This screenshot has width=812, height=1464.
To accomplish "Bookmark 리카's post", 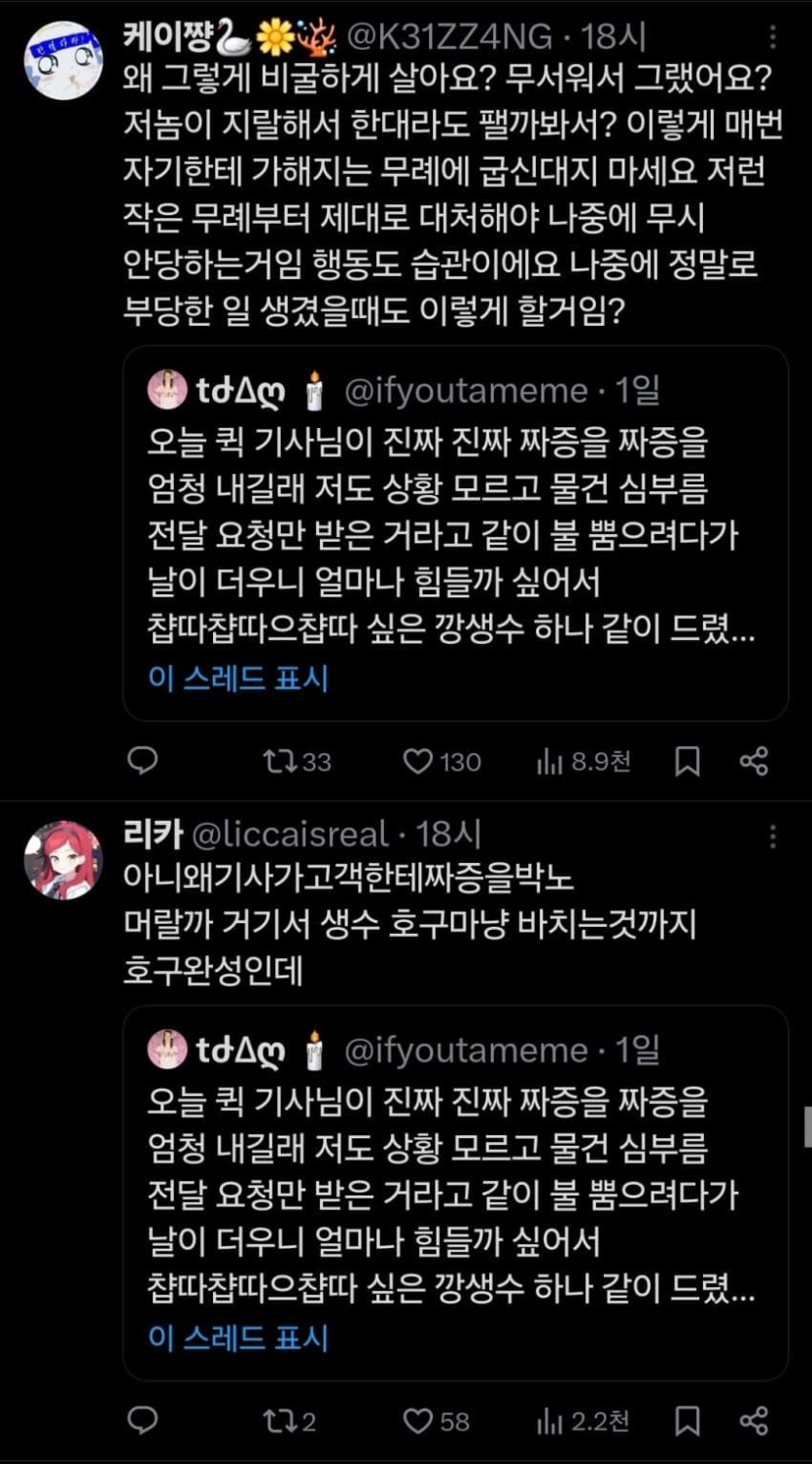I will pyautogui.click(x=688, y=1421).
